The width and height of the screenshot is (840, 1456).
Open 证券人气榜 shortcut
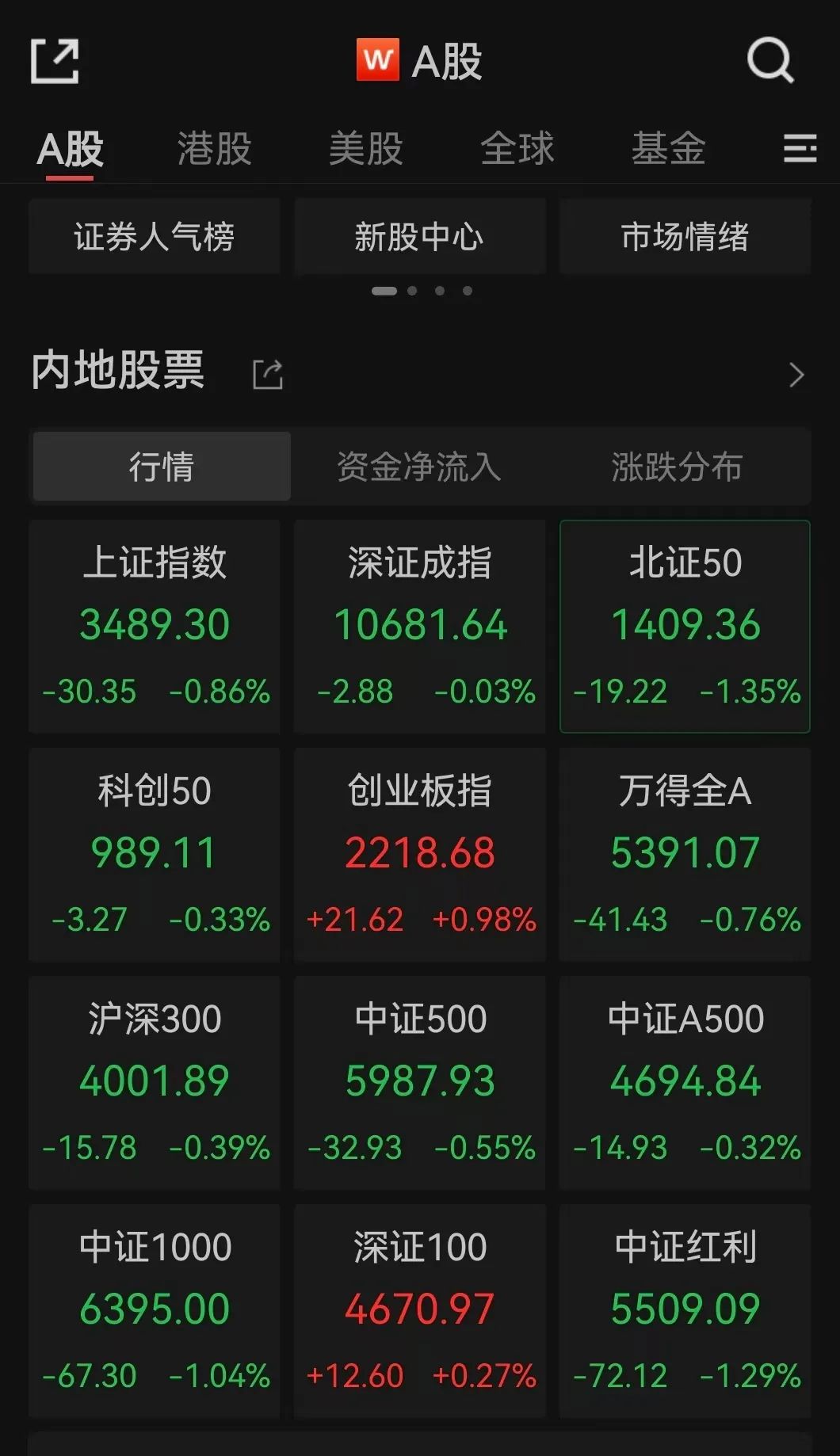(x=155, y=236)
